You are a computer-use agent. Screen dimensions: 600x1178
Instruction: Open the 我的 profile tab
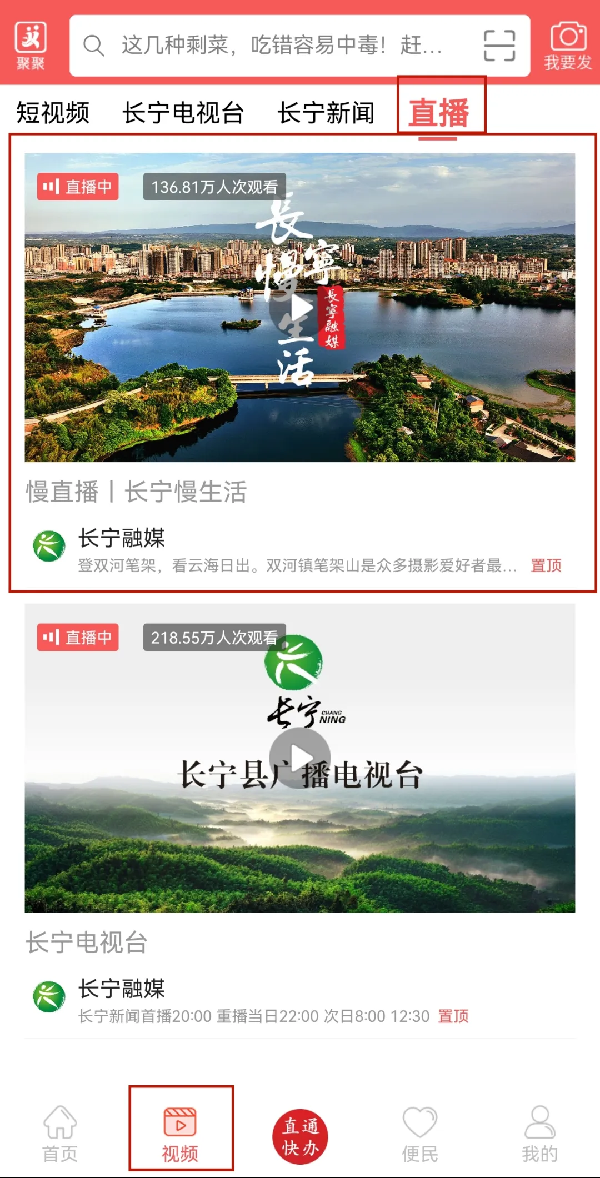pyautogui.click(x=540, y=1133)
